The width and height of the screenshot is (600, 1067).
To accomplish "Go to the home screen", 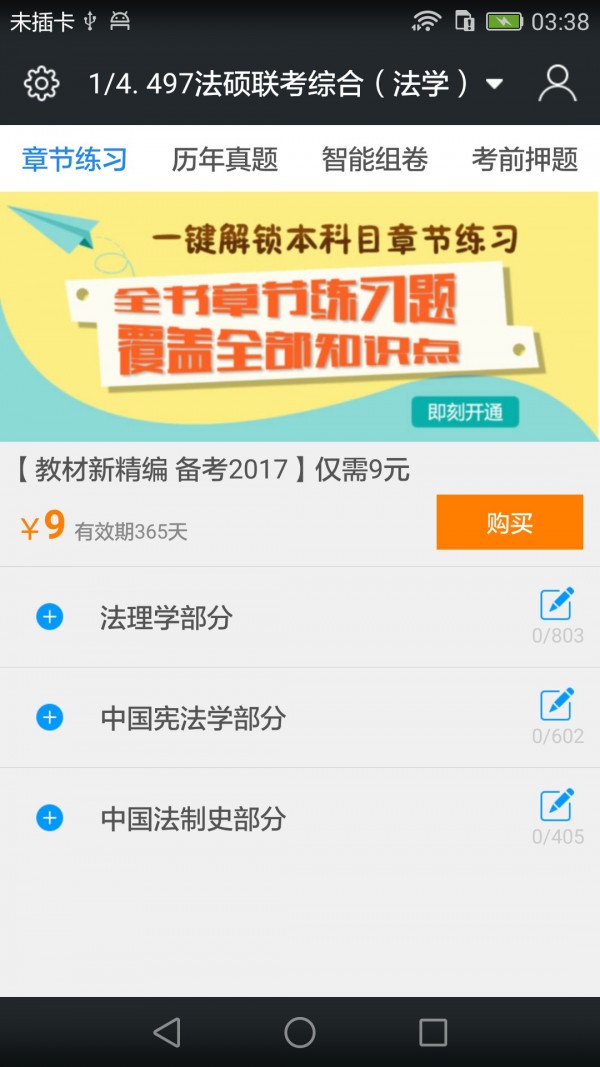I will click(x=300, y=1032).
